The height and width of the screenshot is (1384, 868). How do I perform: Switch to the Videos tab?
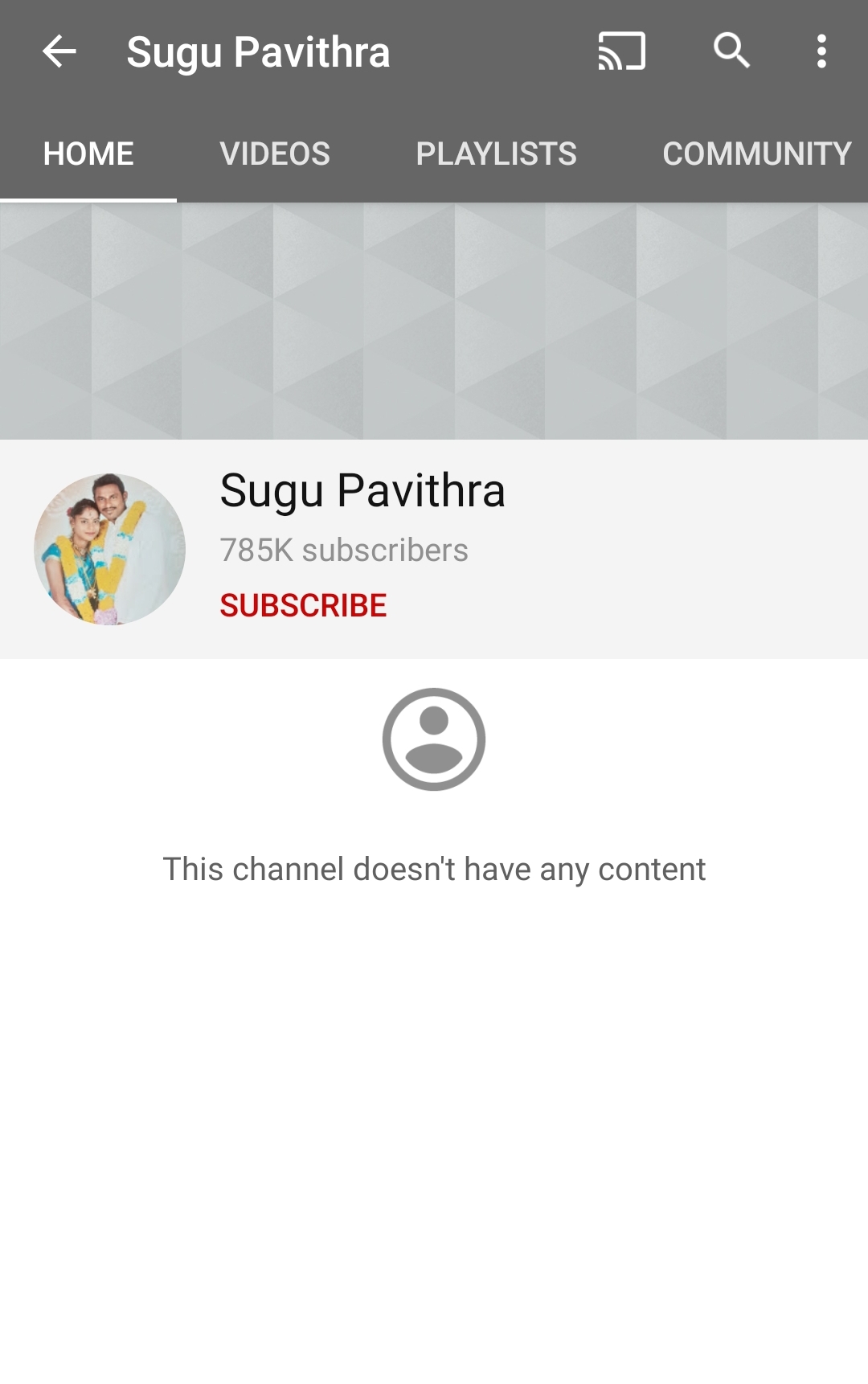275,154
